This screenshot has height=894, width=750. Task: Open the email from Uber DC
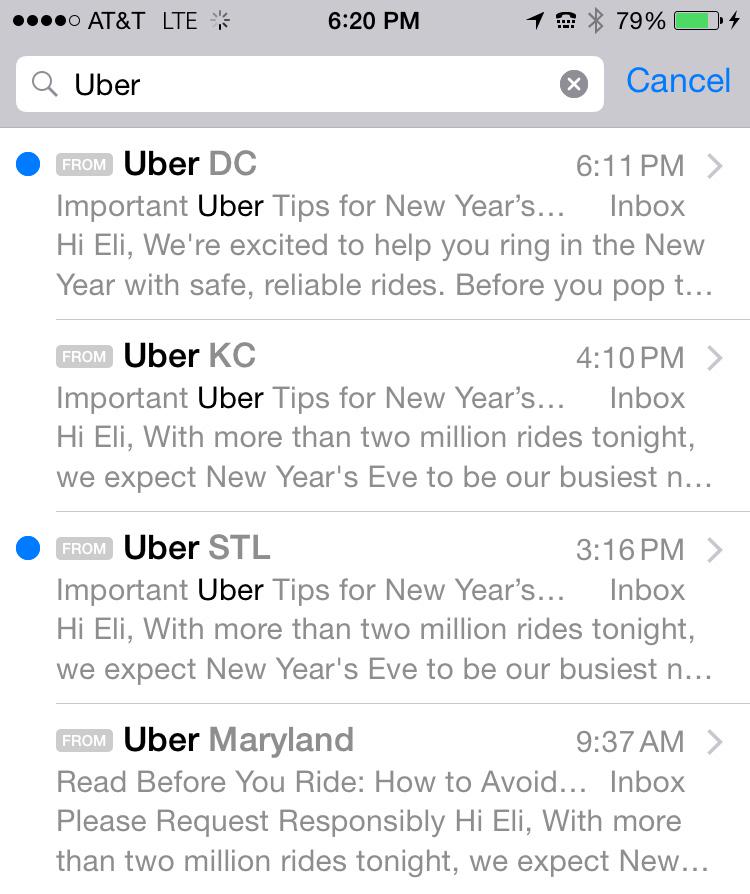click(x=375, y=224)
